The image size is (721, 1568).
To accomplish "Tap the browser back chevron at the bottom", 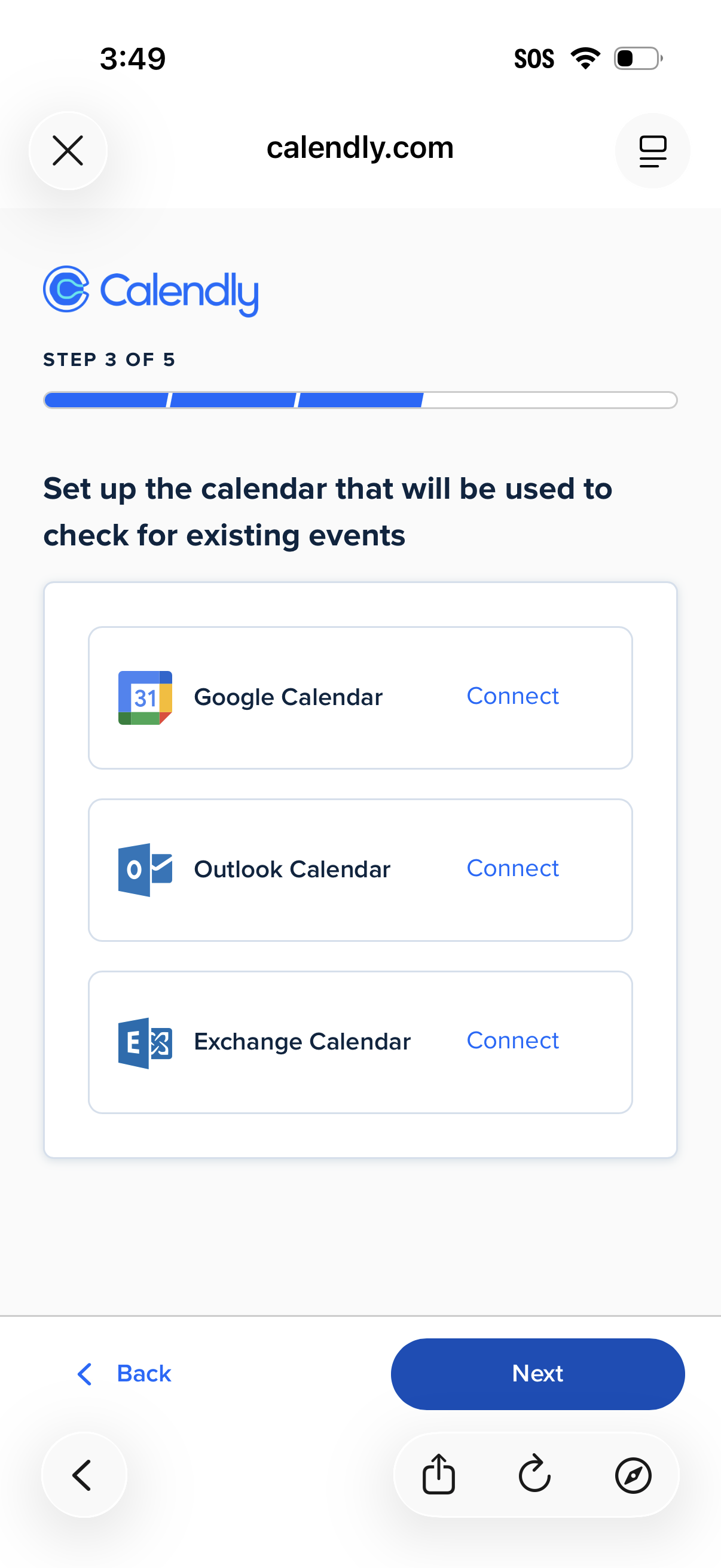I will pyautogui.click(x=83, y=1474).
